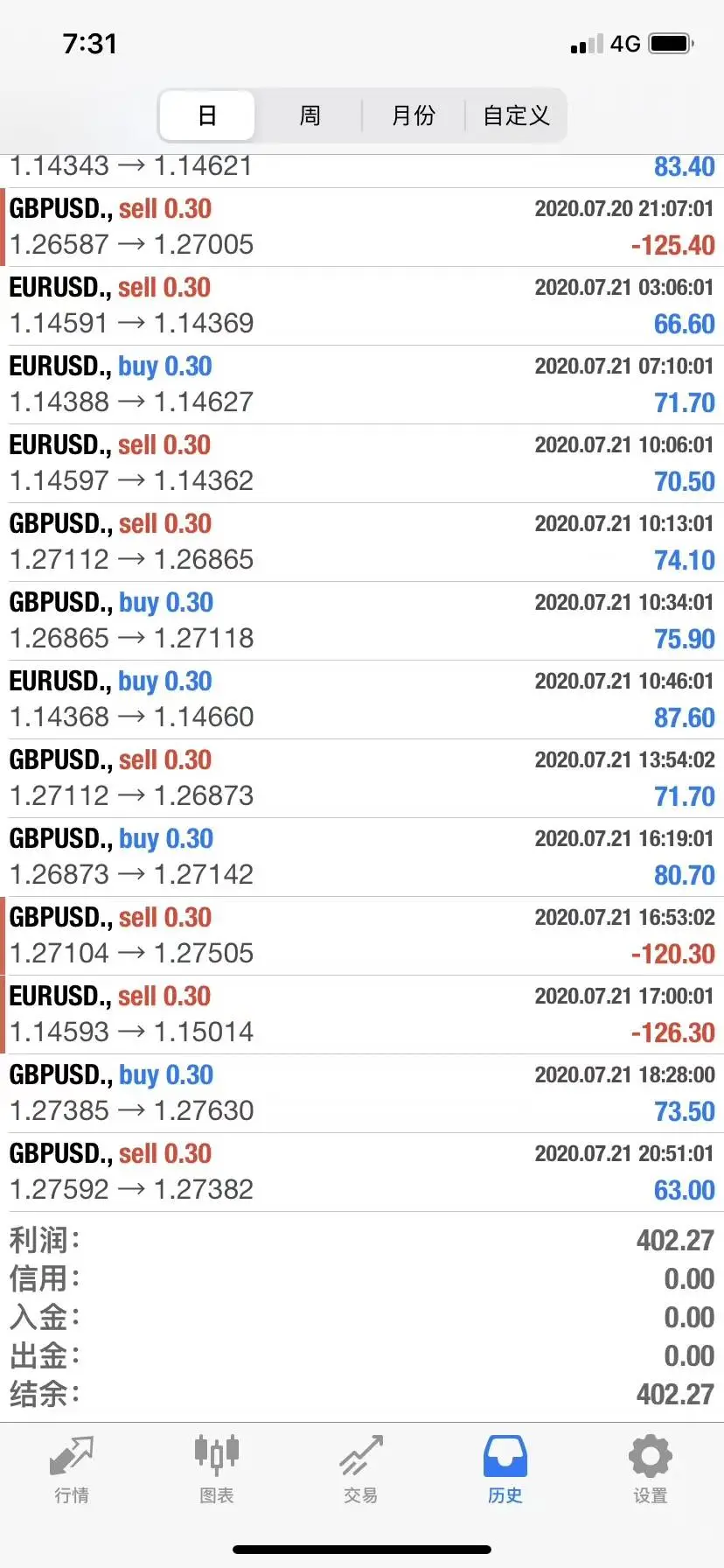The width and height of the screenshot is (724, 1568).
Task: Open the GBPUSD buy trade with 75.90 profit
Action: click(362, 621)
